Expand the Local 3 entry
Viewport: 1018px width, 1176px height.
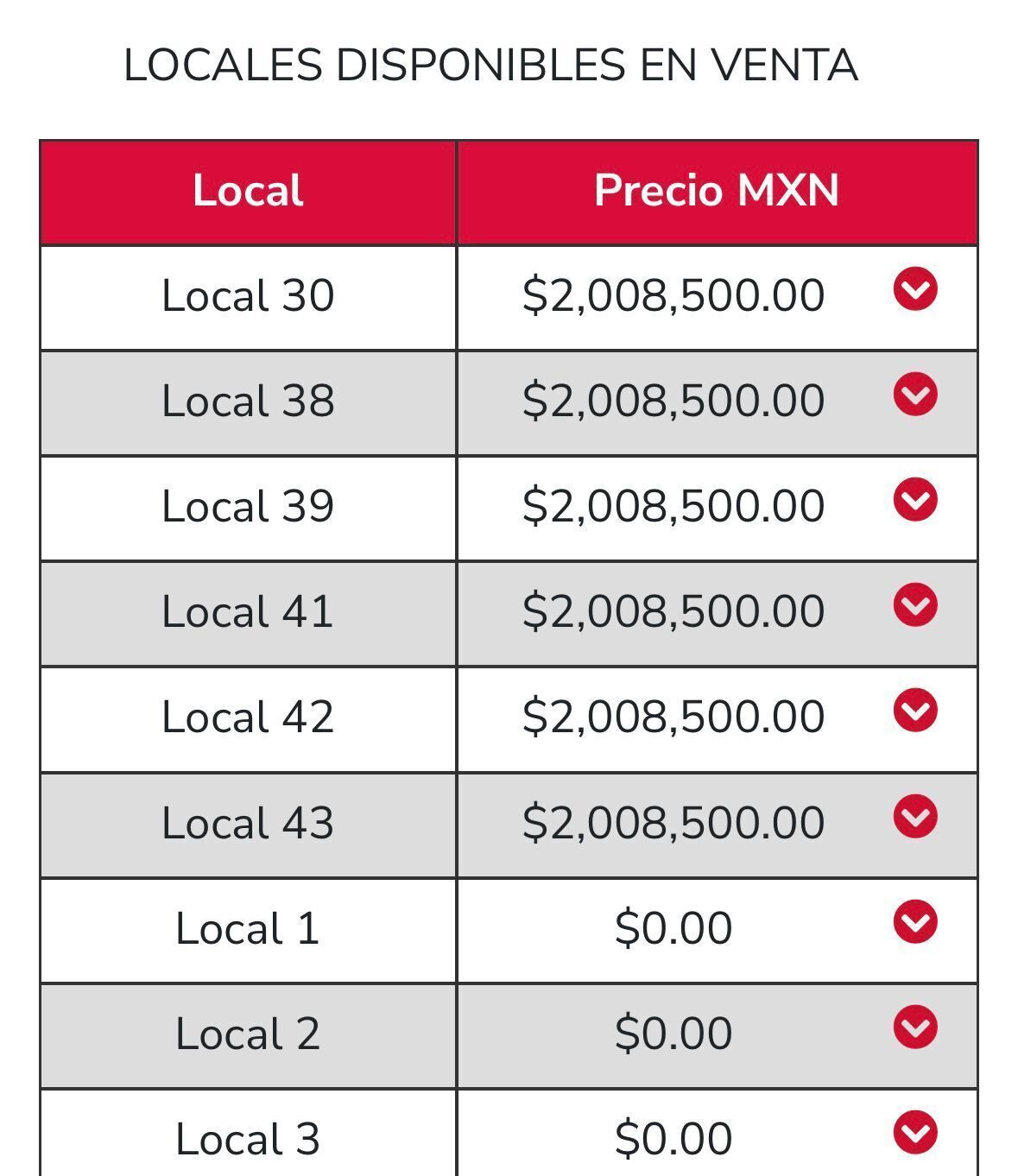(915, 1132)
